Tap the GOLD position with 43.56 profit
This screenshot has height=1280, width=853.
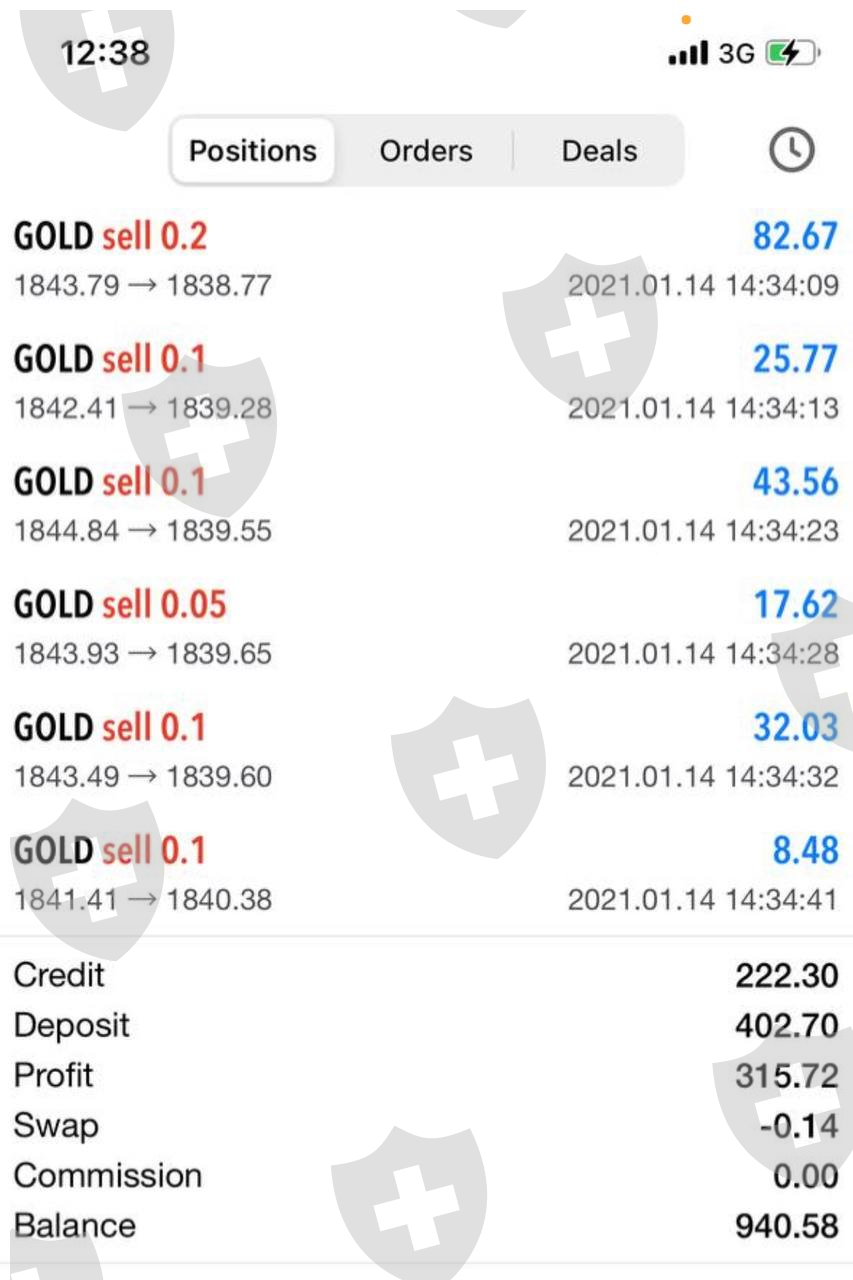pos(426,506)
